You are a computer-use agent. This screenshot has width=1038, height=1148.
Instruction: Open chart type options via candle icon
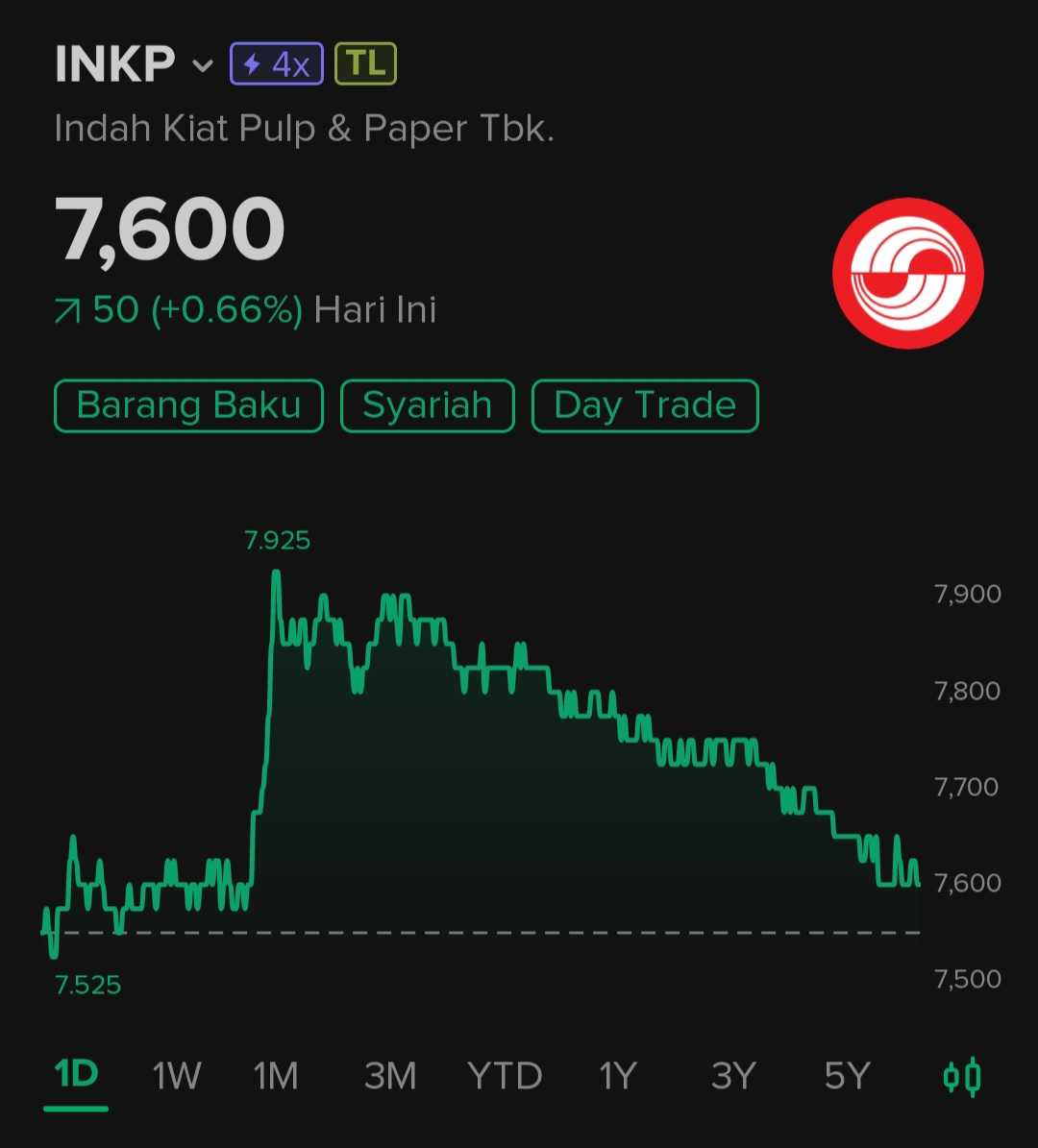pyautogui.click(x=964, y=1076)
